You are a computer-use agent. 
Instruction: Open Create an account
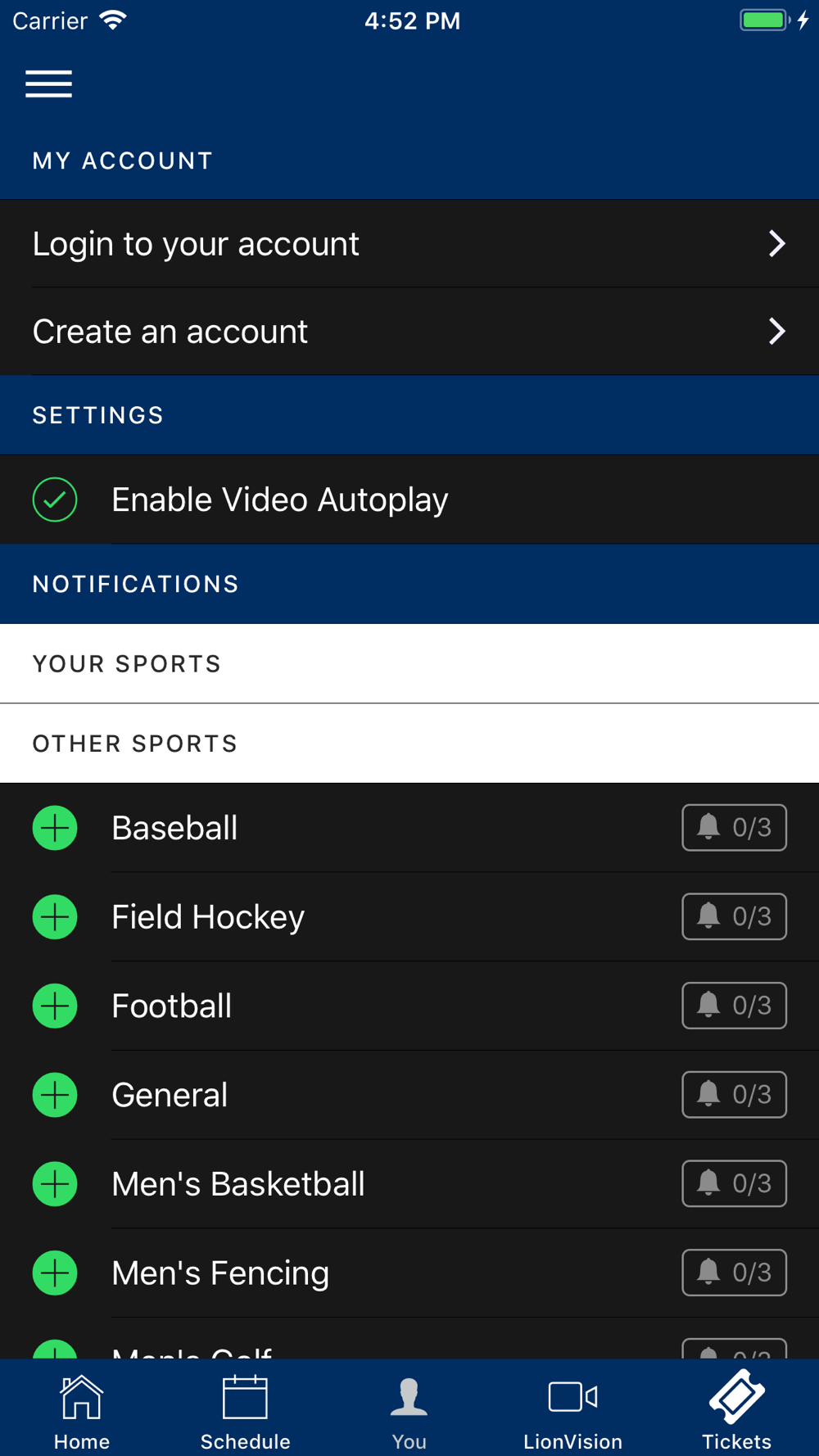pos(409,332)
